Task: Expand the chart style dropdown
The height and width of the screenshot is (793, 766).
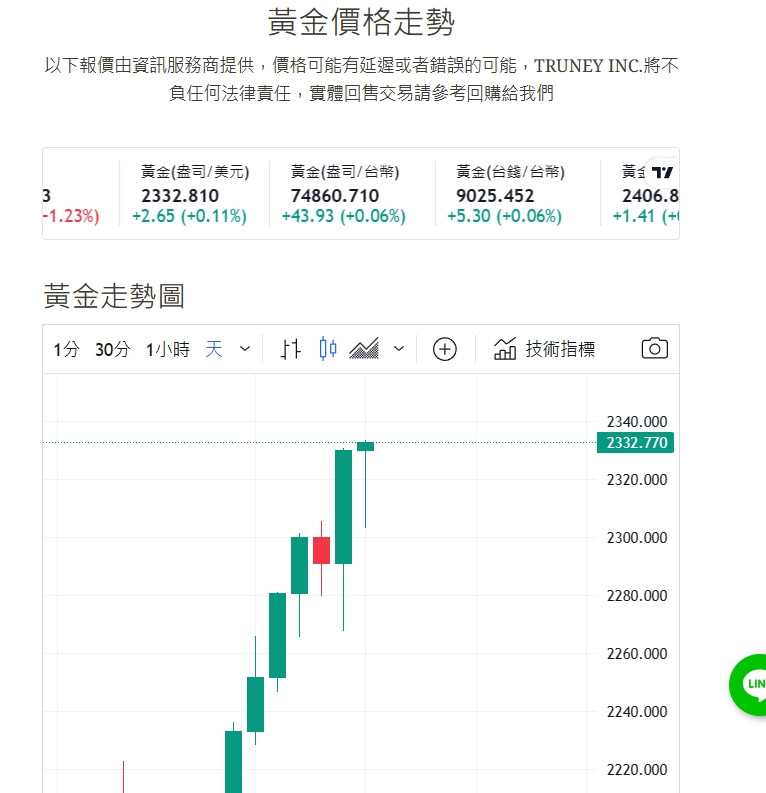Action: pyautogui.click(x=399, y=349)
